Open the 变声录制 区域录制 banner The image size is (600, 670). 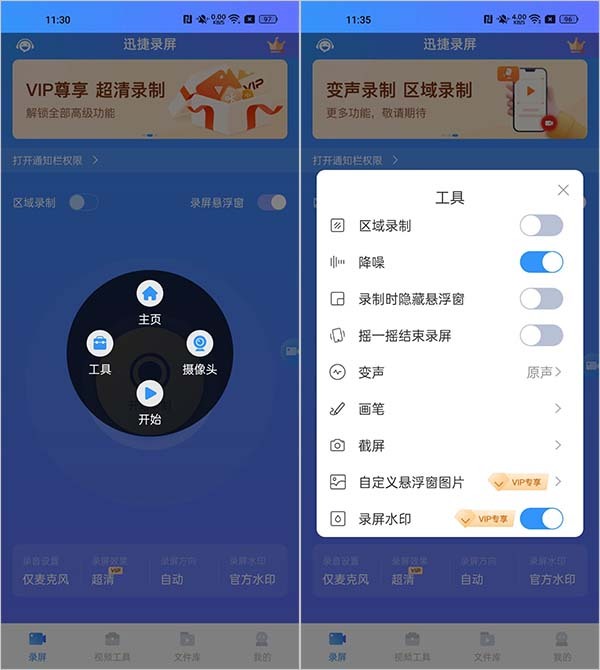(x=450, y=99)
